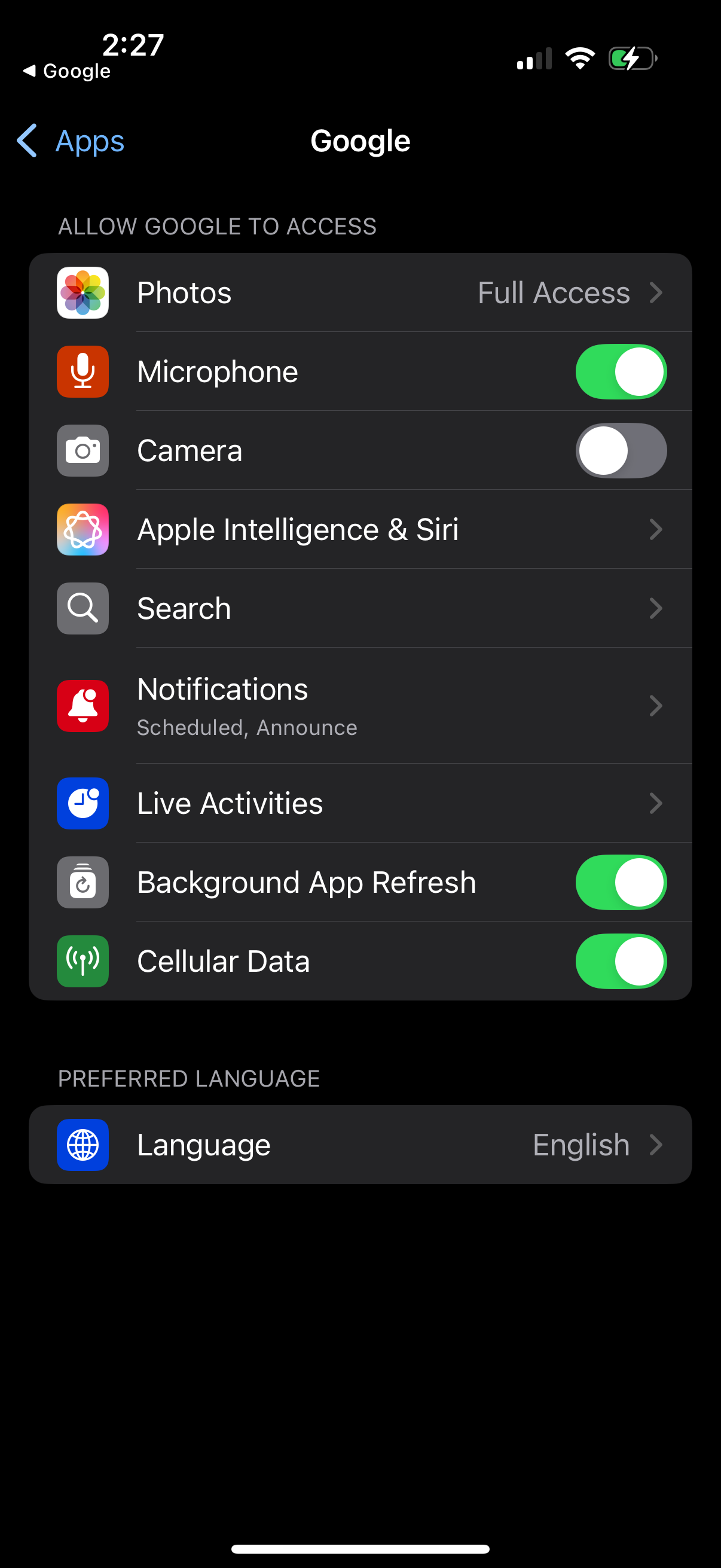Image resolution: width=721 pixels, height=1568 pixels.
Task: Navigate back to Apps list
Action: 69,141
